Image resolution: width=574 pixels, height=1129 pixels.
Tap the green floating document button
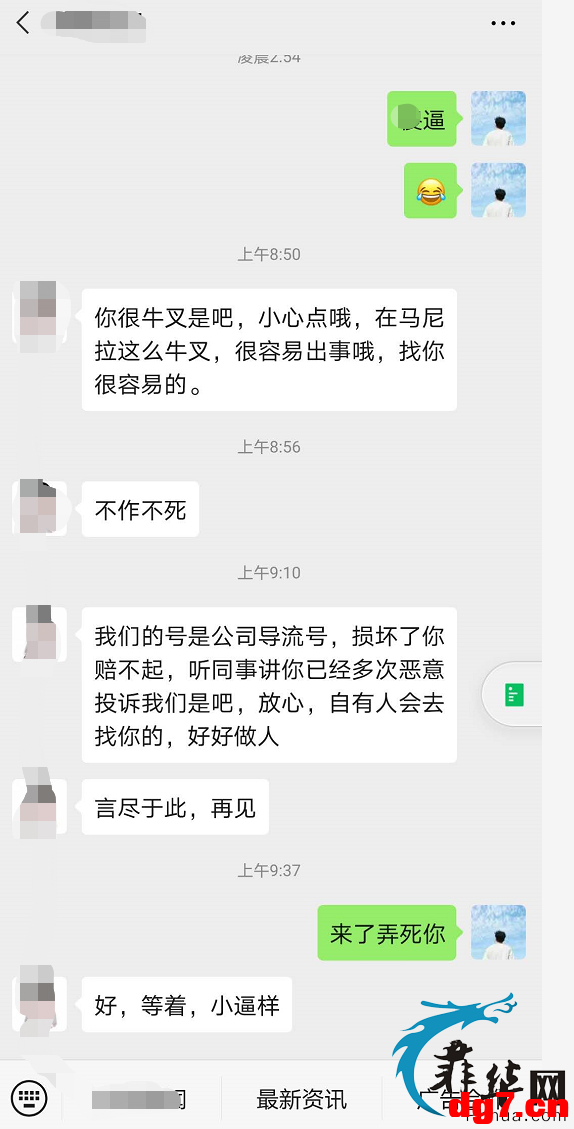pos(514,695)
